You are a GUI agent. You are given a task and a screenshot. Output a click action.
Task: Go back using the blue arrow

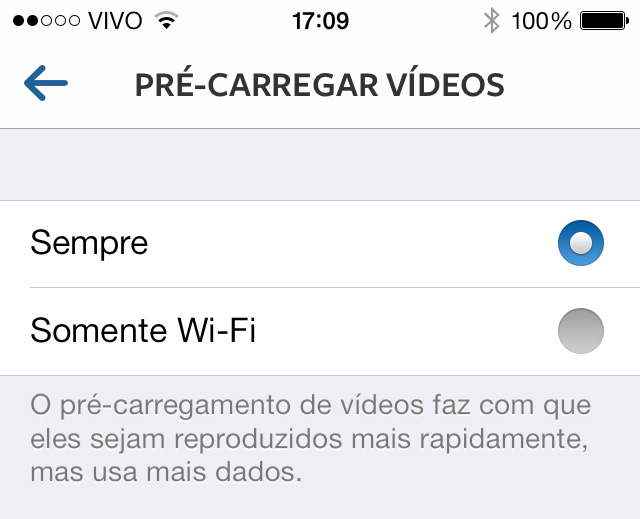(x=46, y=84)
